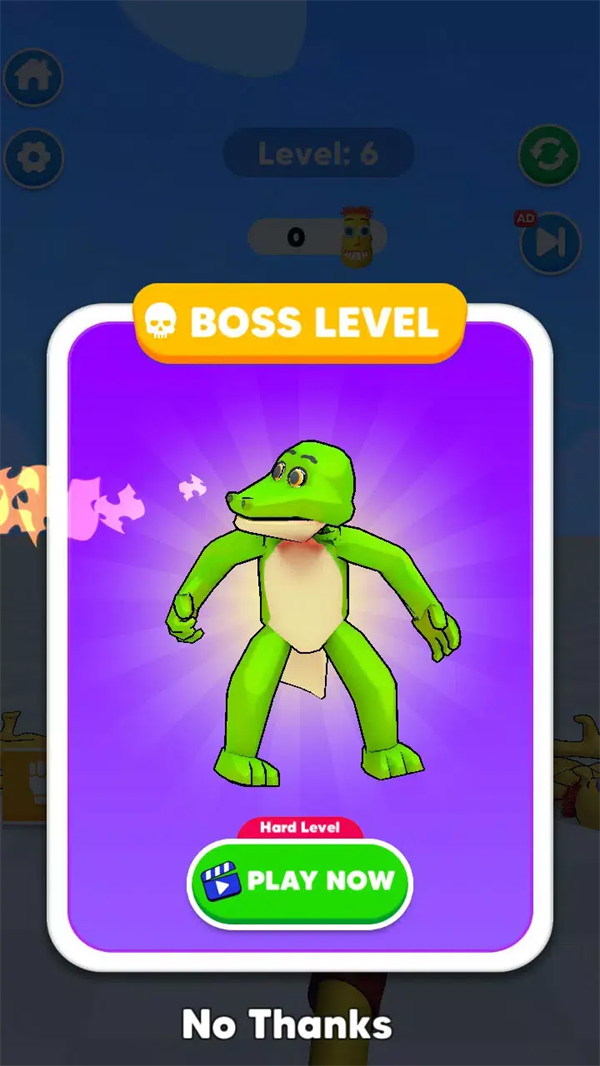Restart level with the green refresh icon
Viewport: 600px width, 1066px height.
pyautogui.click(x=549, y=157)
